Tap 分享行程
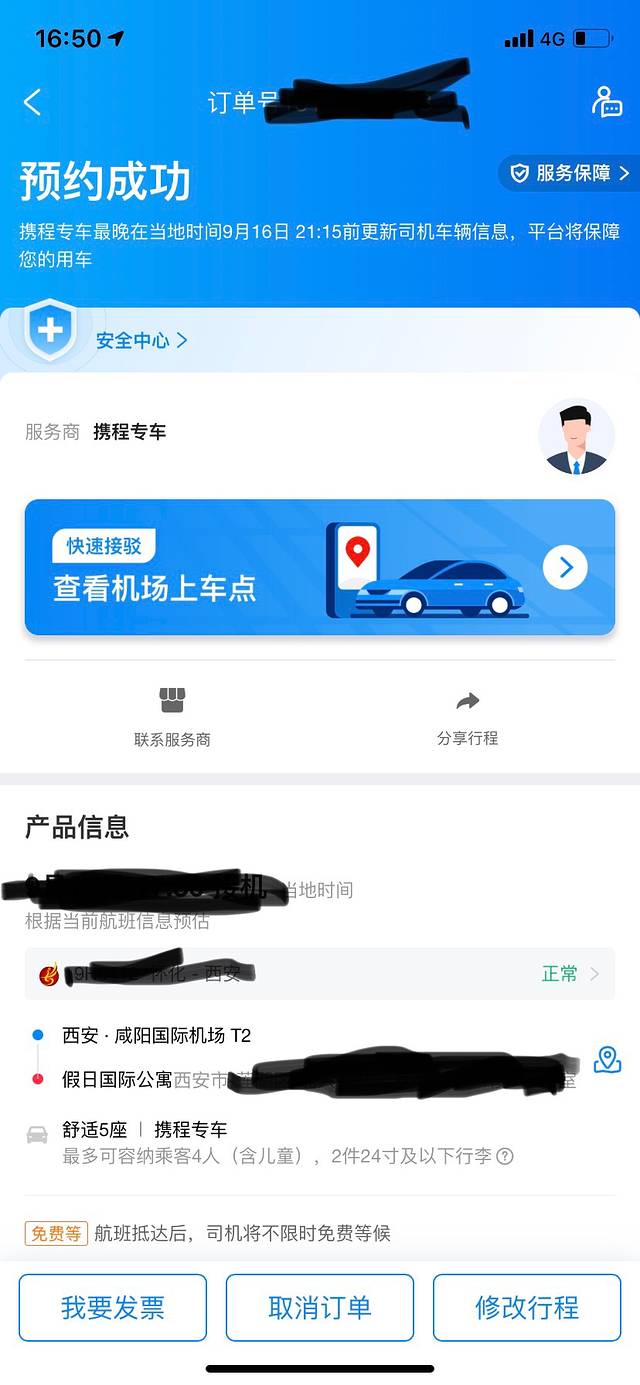The image size is (640, 1385). coord(467,718)
